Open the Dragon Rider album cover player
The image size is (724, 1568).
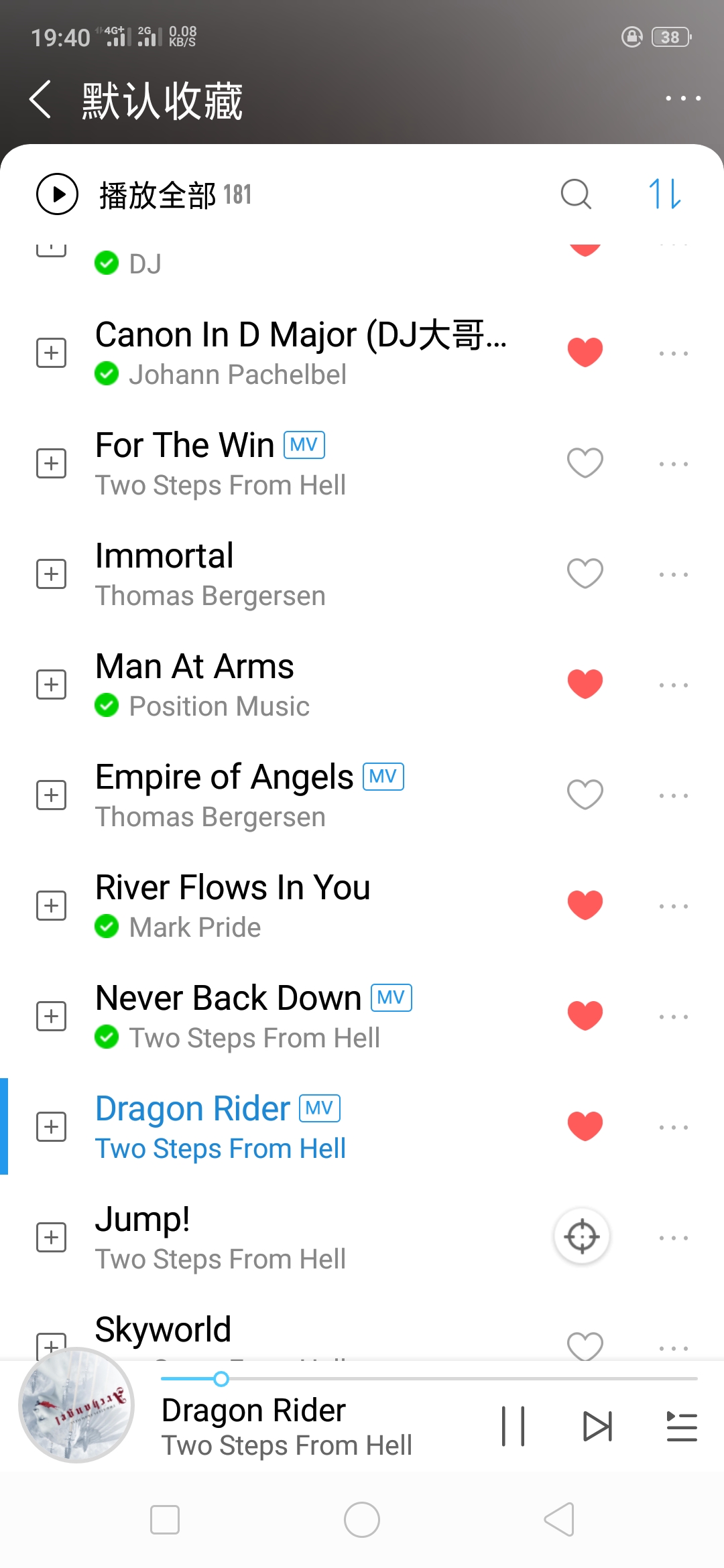point(76,1405)
